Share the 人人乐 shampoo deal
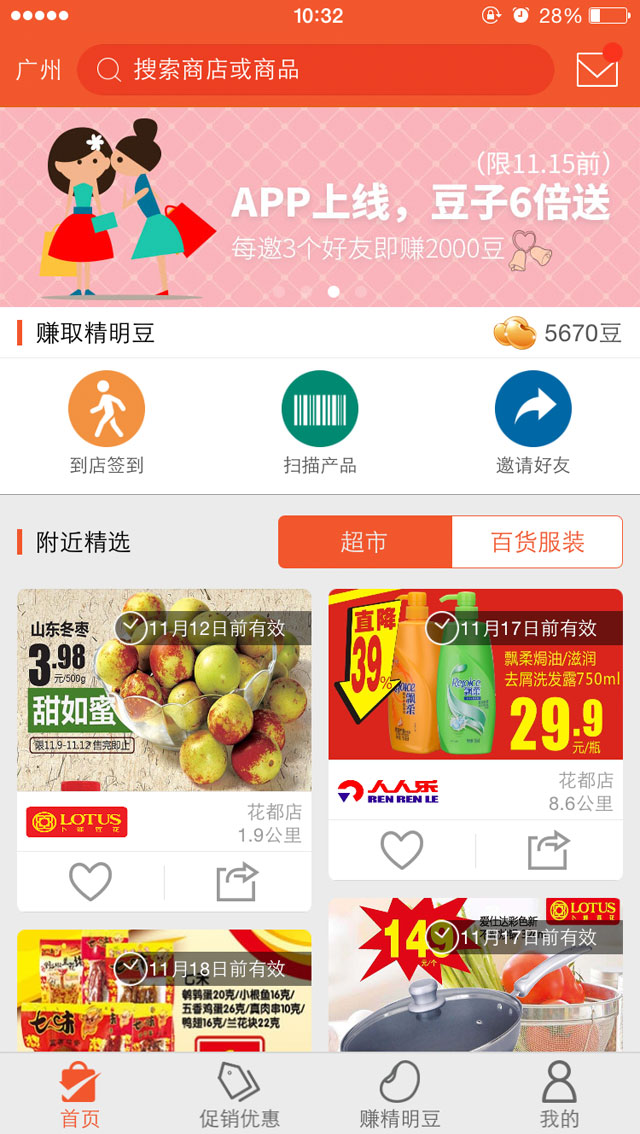 pyautogui.click(x=548, y=850)
